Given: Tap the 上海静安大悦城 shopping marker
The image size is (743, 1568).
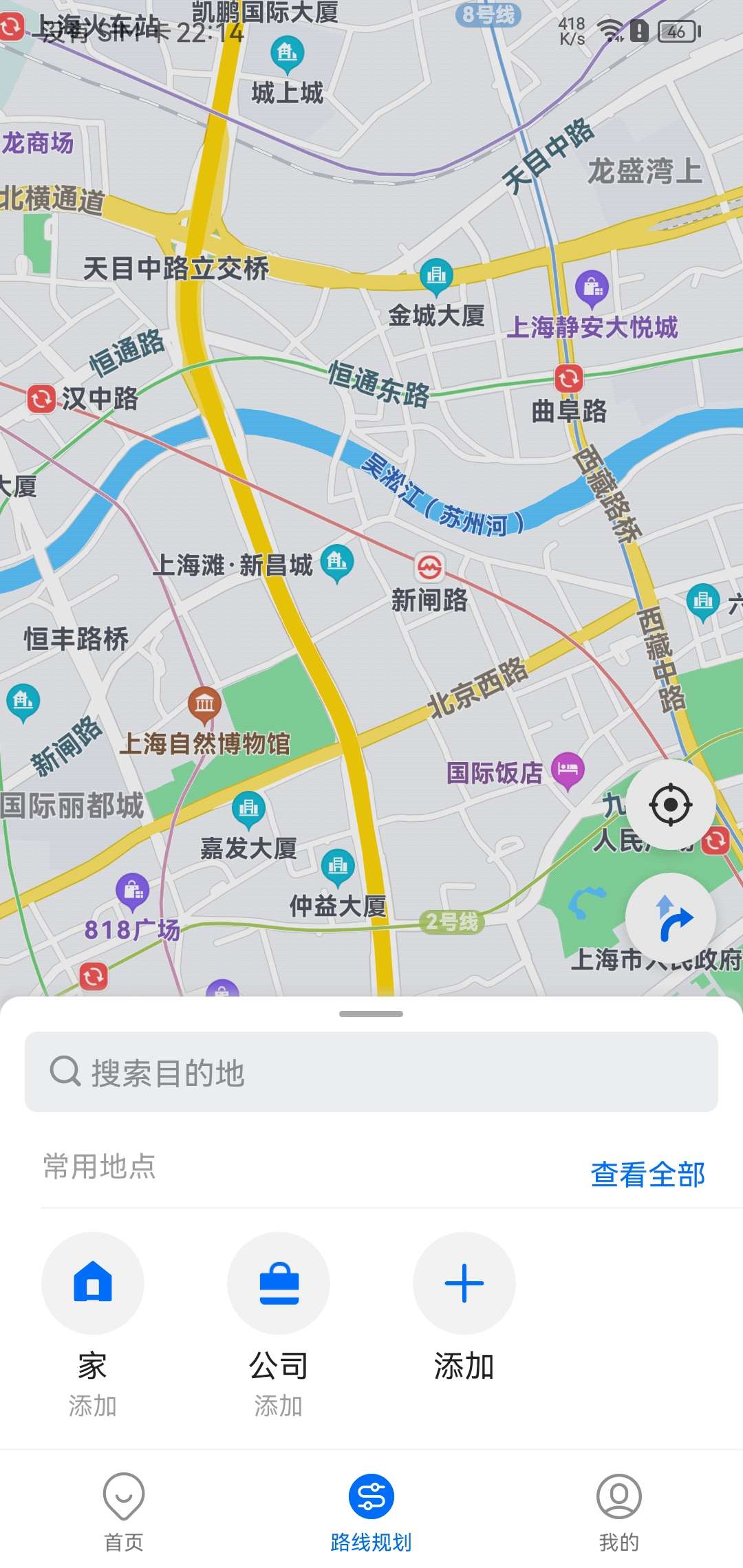Looking at the screenshot, I should point(592,287).
